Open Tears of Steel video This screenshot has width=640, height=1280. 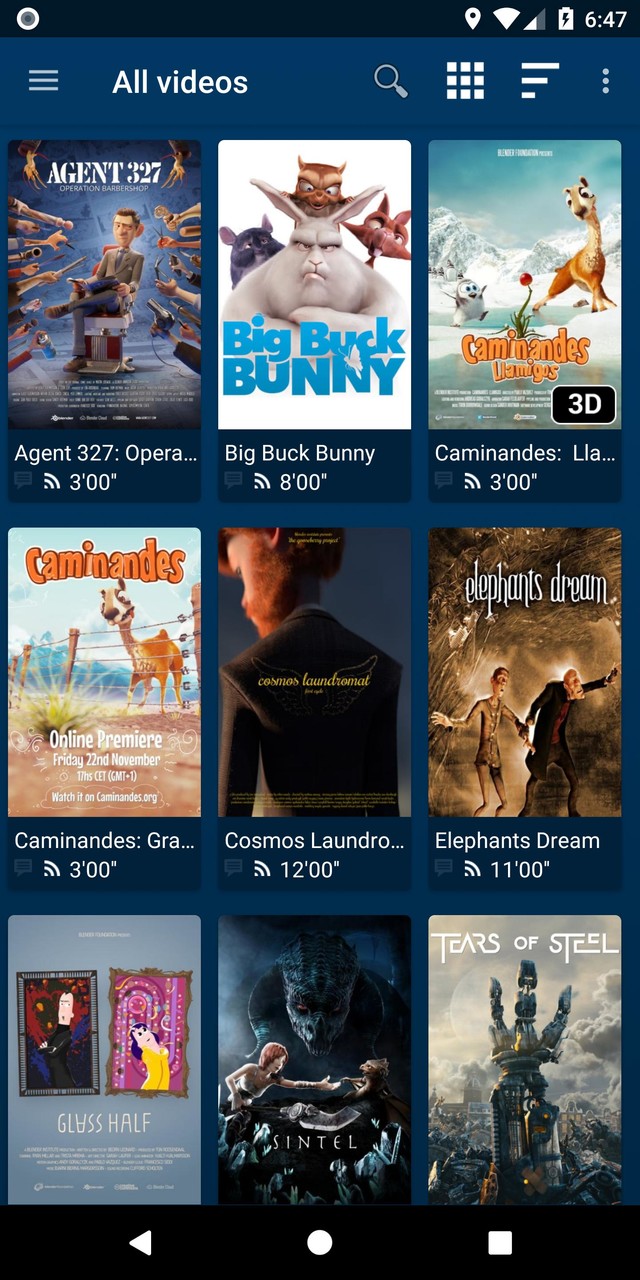point(525,1058)
